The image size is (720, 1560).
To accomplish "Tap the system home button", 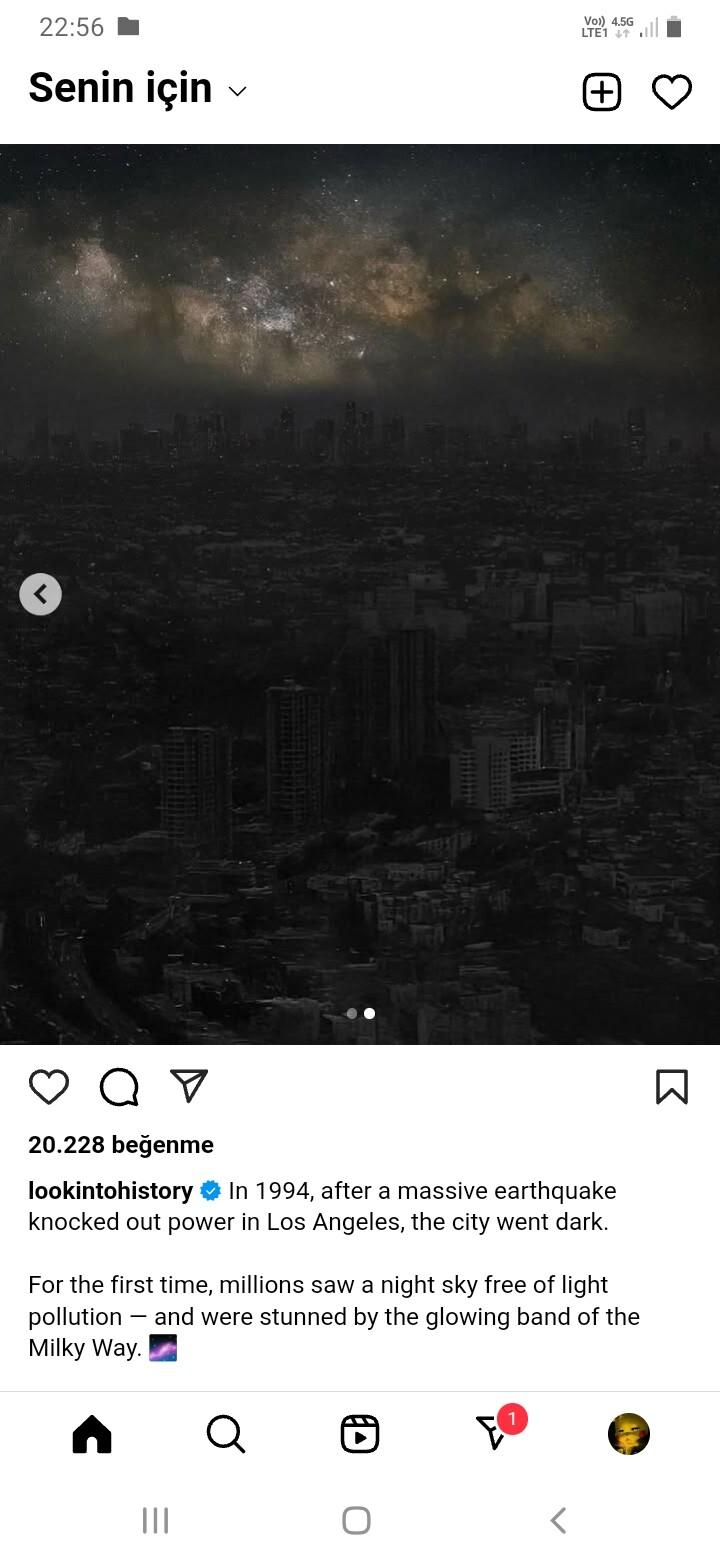I will tap(357, 1521).
